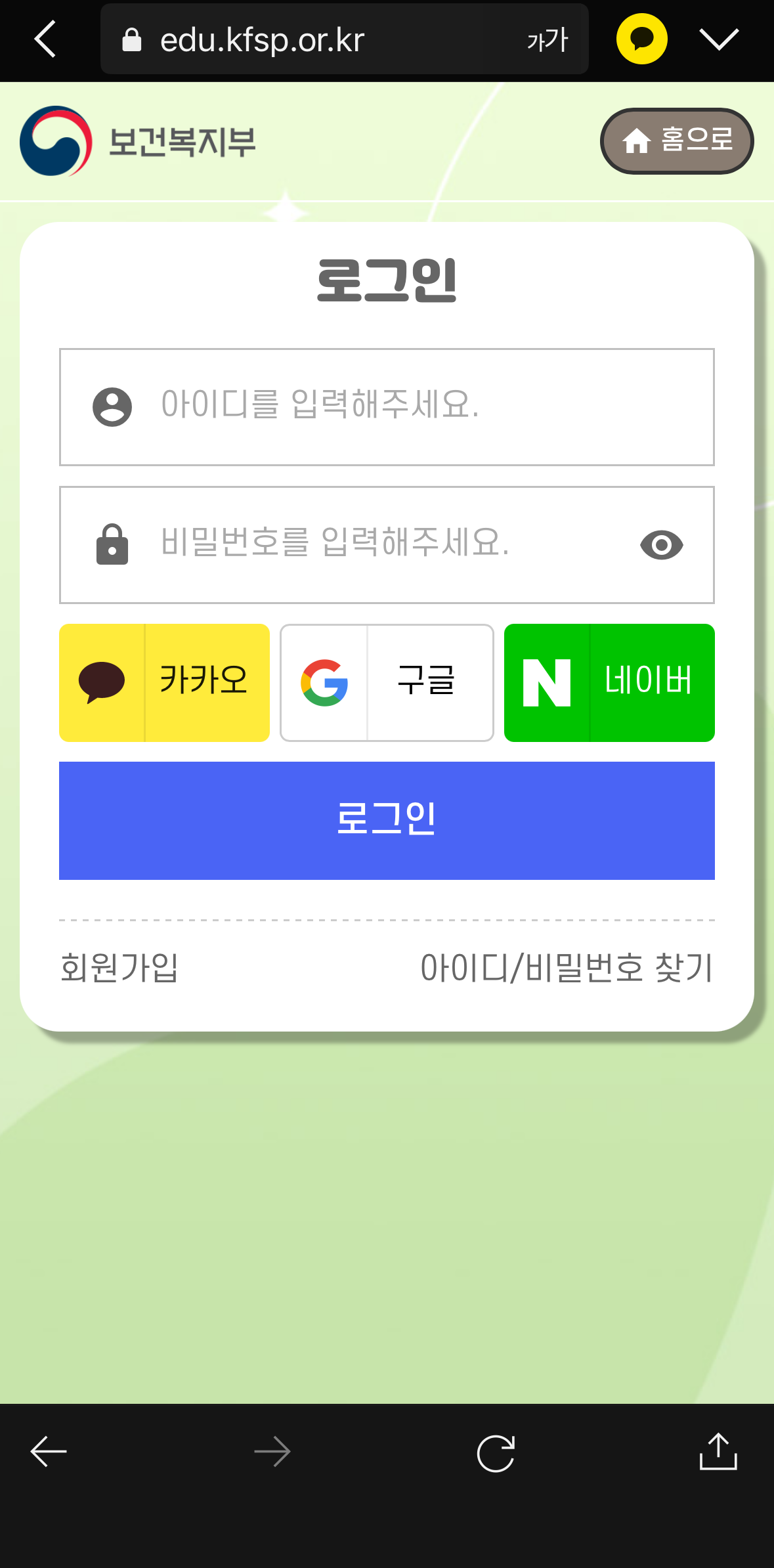Viewport: 774px width, 1568px height.
Task: Open 아이디/비밀번호 찾기 link
Action: (566, 967)
